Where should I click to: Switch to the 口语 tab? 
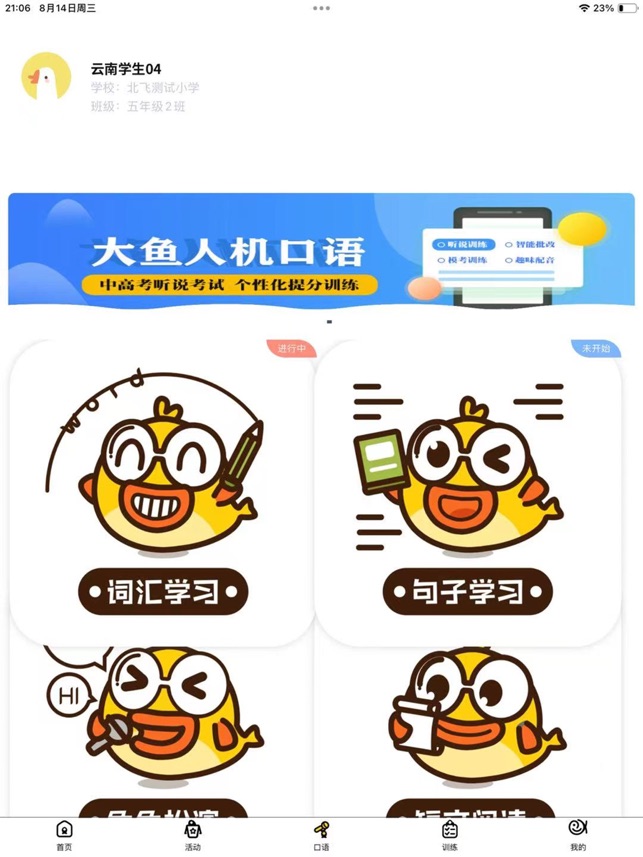[x=321, y=835]
